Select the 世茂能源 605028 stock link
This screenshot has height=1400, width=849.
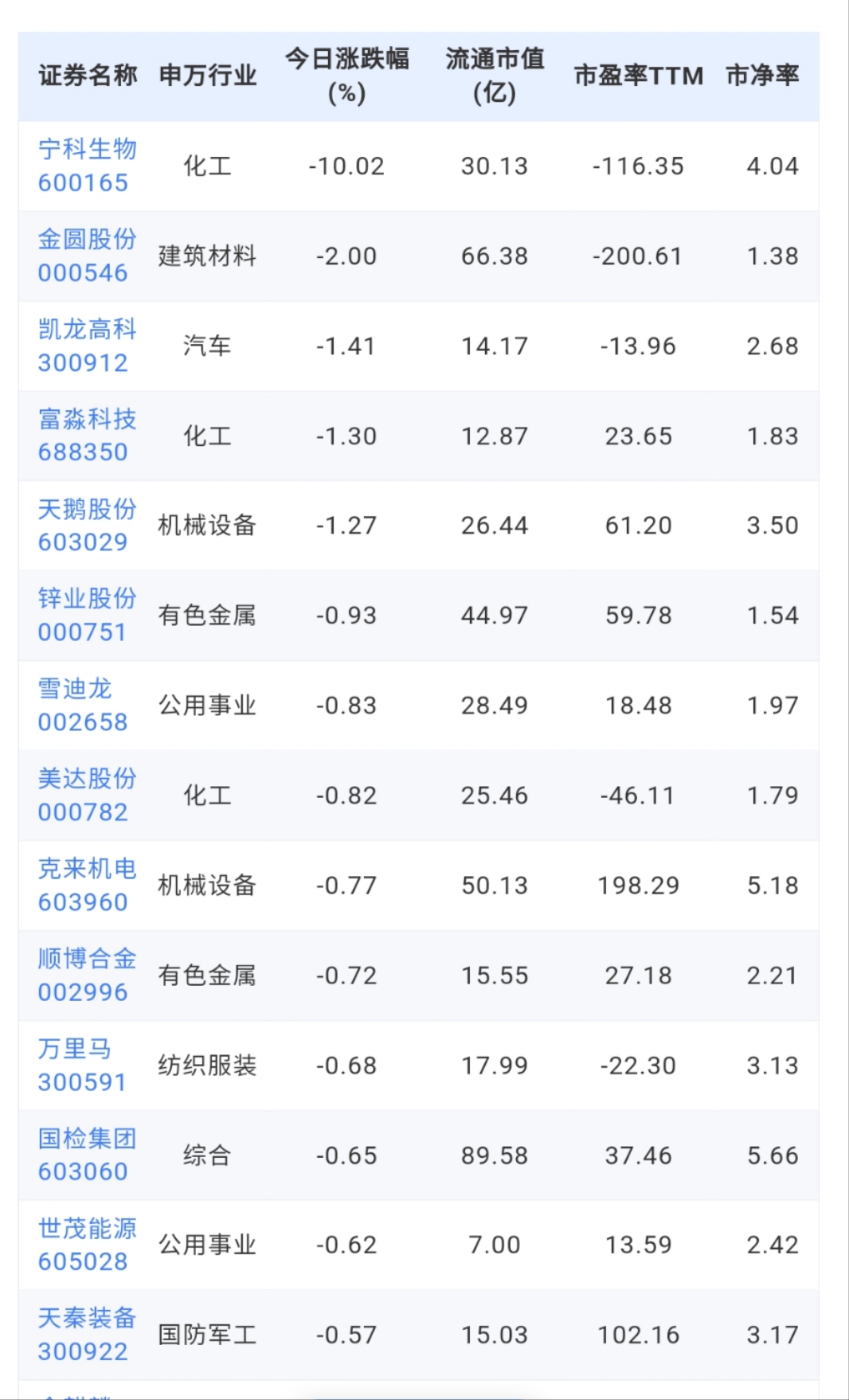pos(87,1245)
